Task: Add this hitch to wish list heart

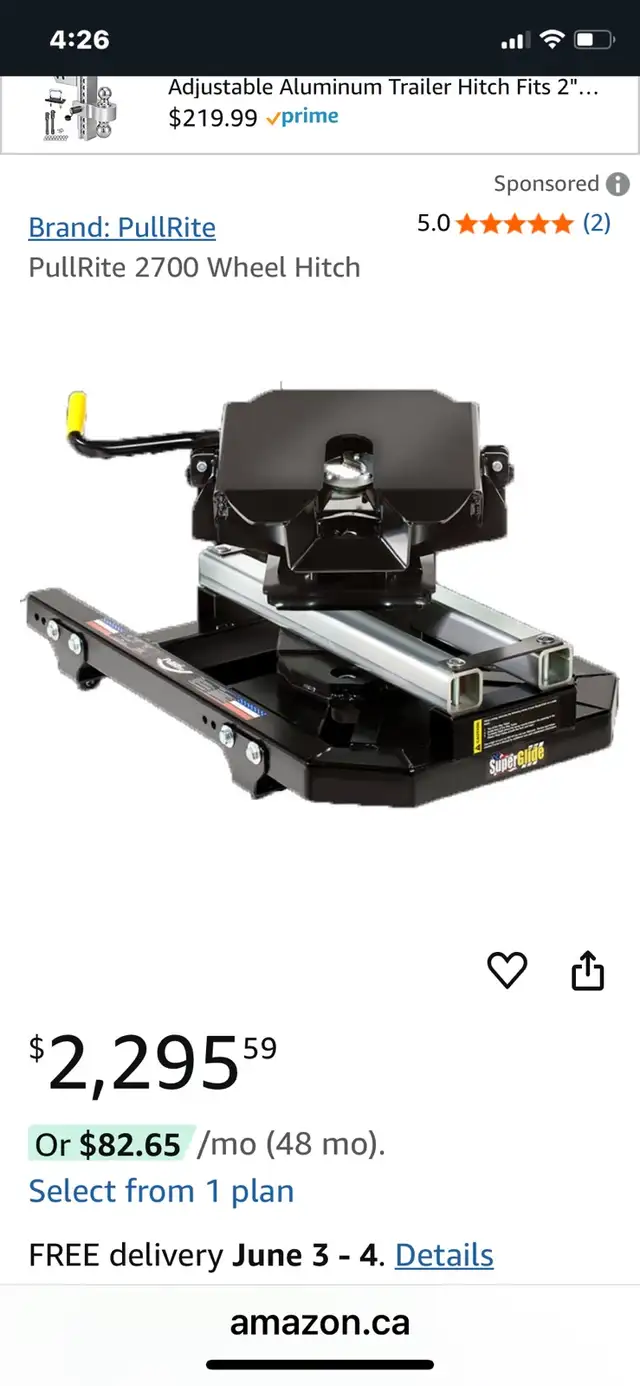Action: point(507,970)
